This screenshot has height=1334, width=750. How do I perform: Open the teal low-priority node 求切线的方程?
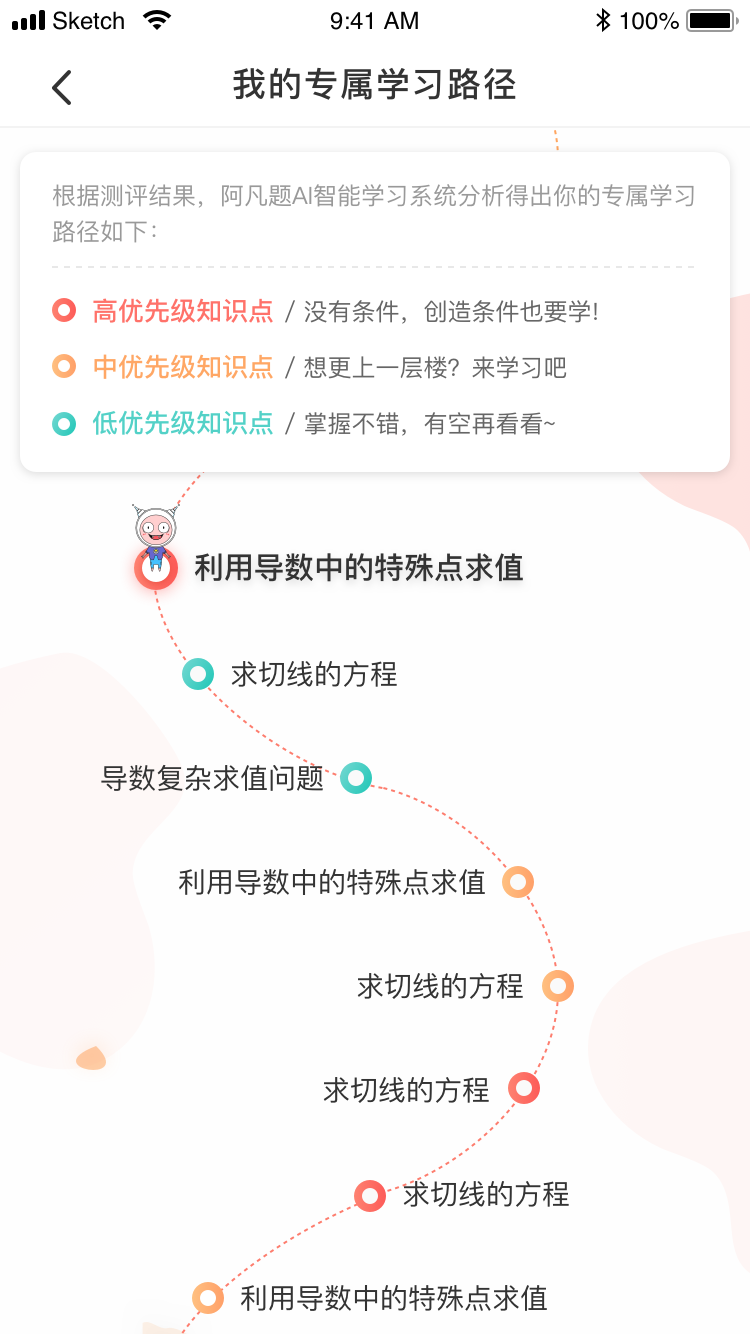coord(313,675)
